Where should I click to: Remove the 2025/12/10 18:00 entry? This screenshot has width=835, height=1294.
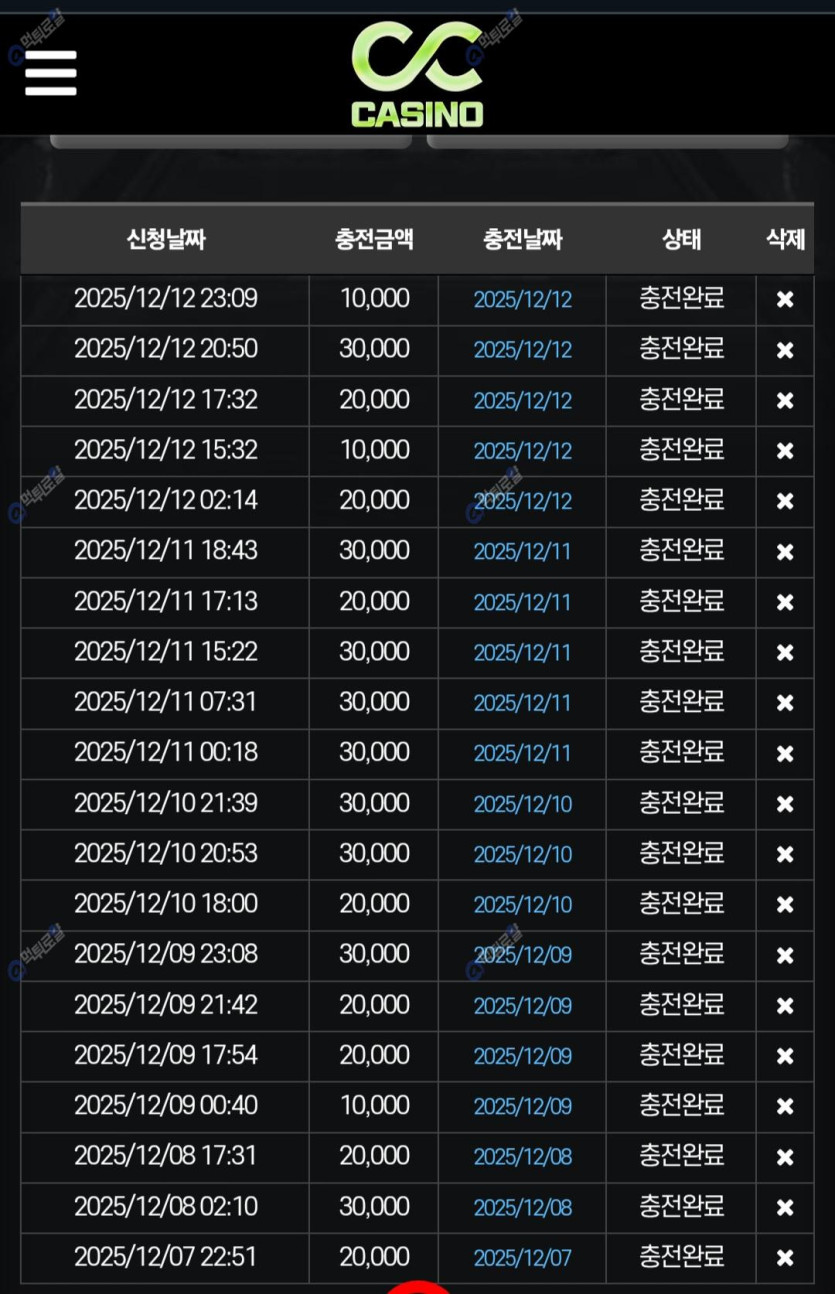click(785, 905)
